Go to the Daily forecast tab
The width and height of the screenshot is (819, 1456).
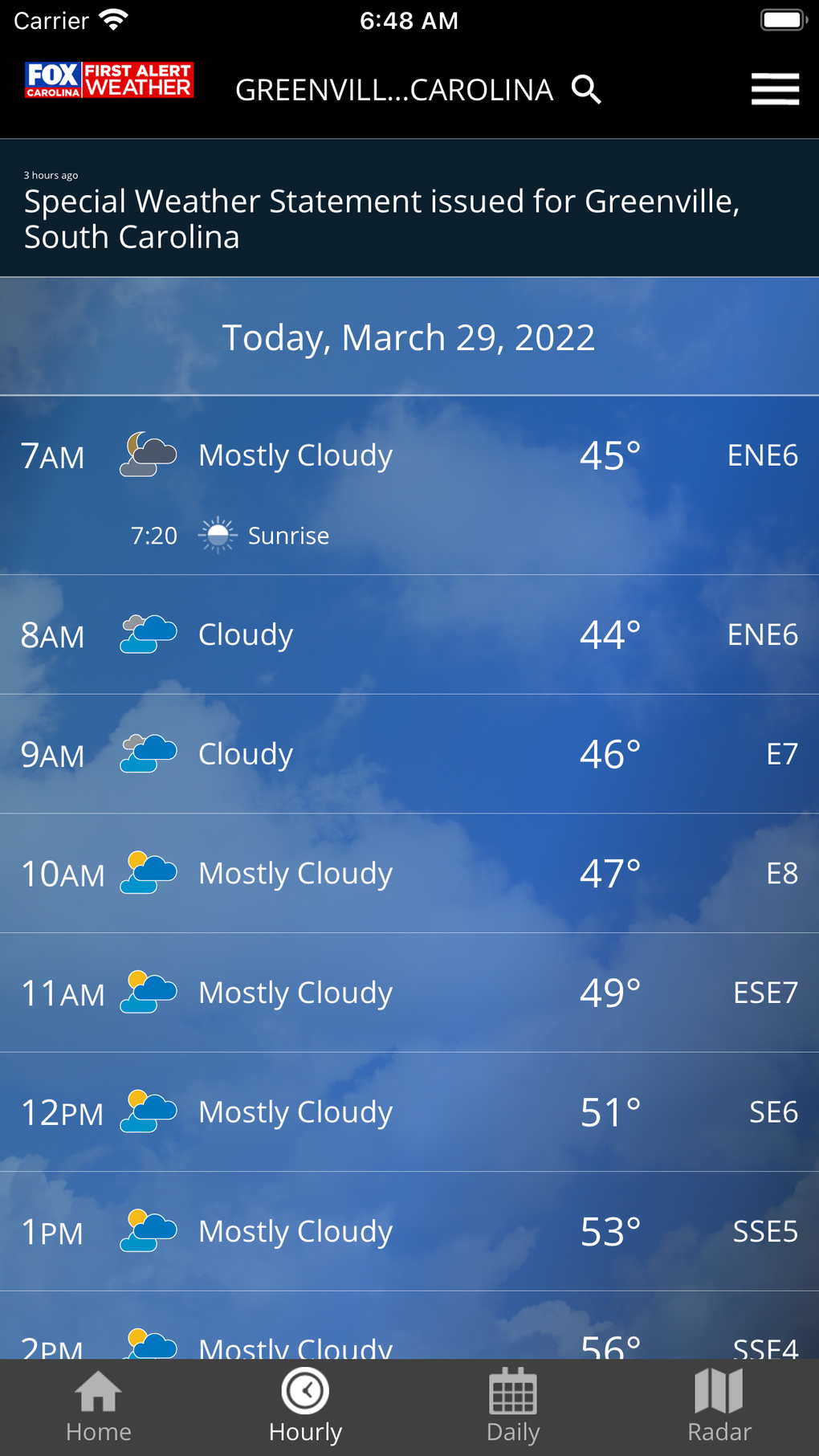click(x=513, y=1407)
